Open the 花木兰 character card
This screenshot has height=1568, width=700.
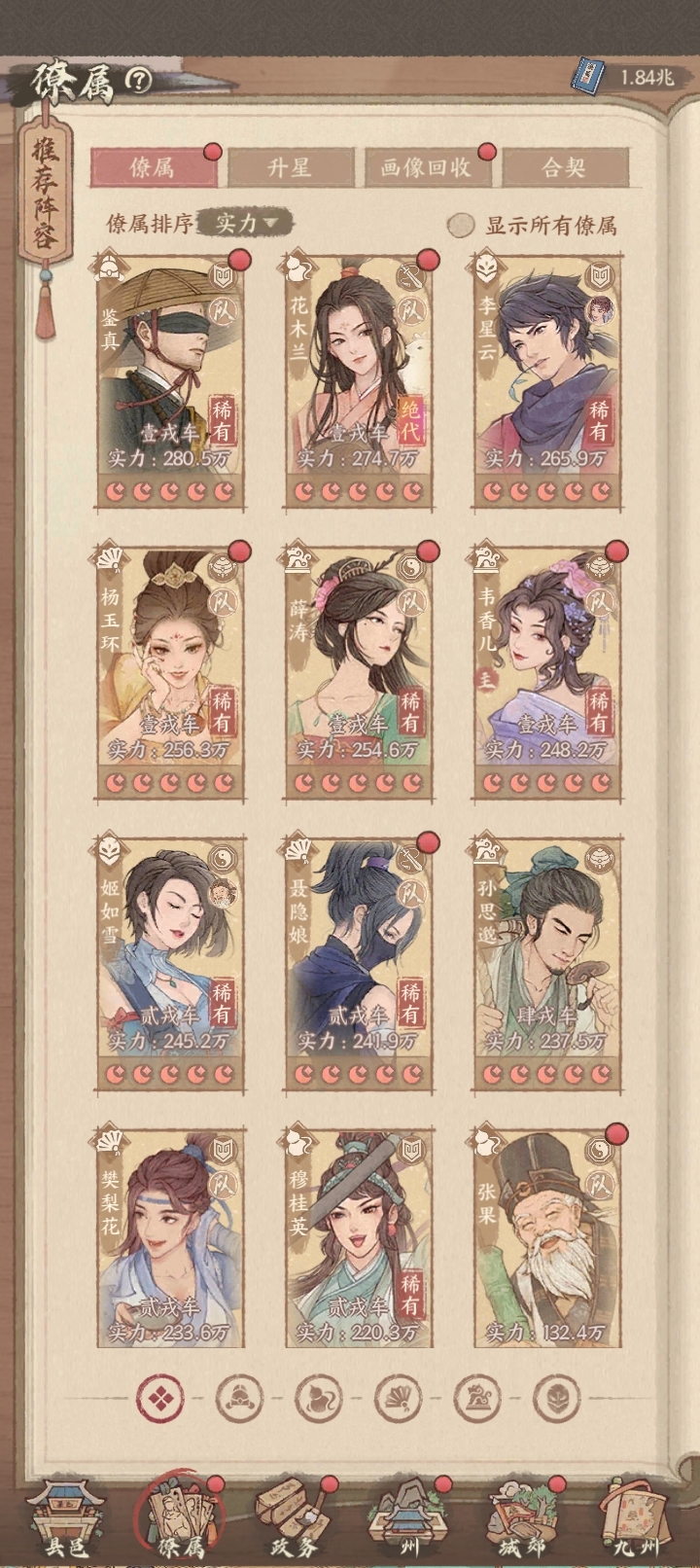(359, 379)
